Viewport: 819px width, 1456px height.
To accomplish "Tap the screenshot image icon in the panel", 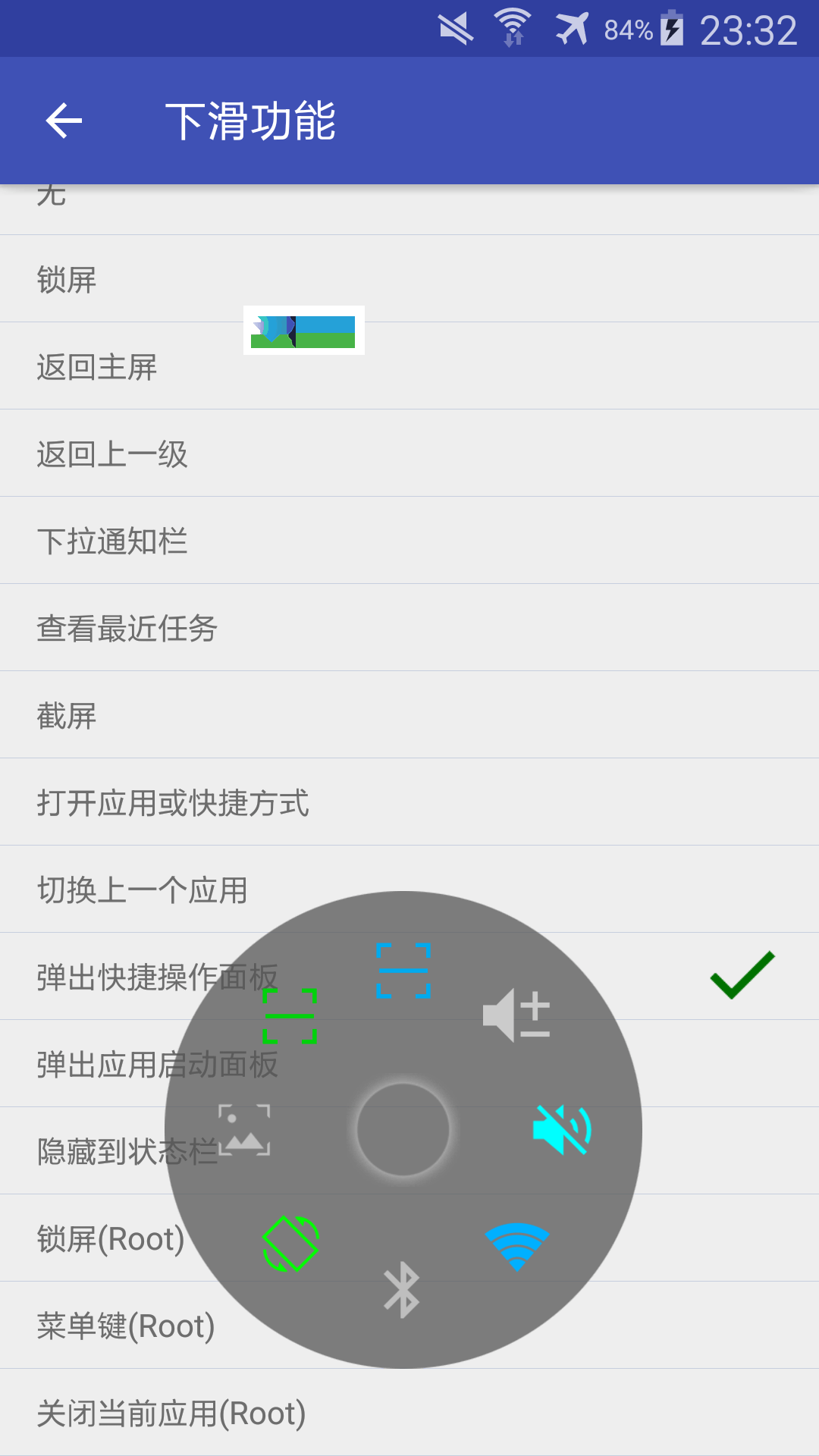I will [244, 1130].
